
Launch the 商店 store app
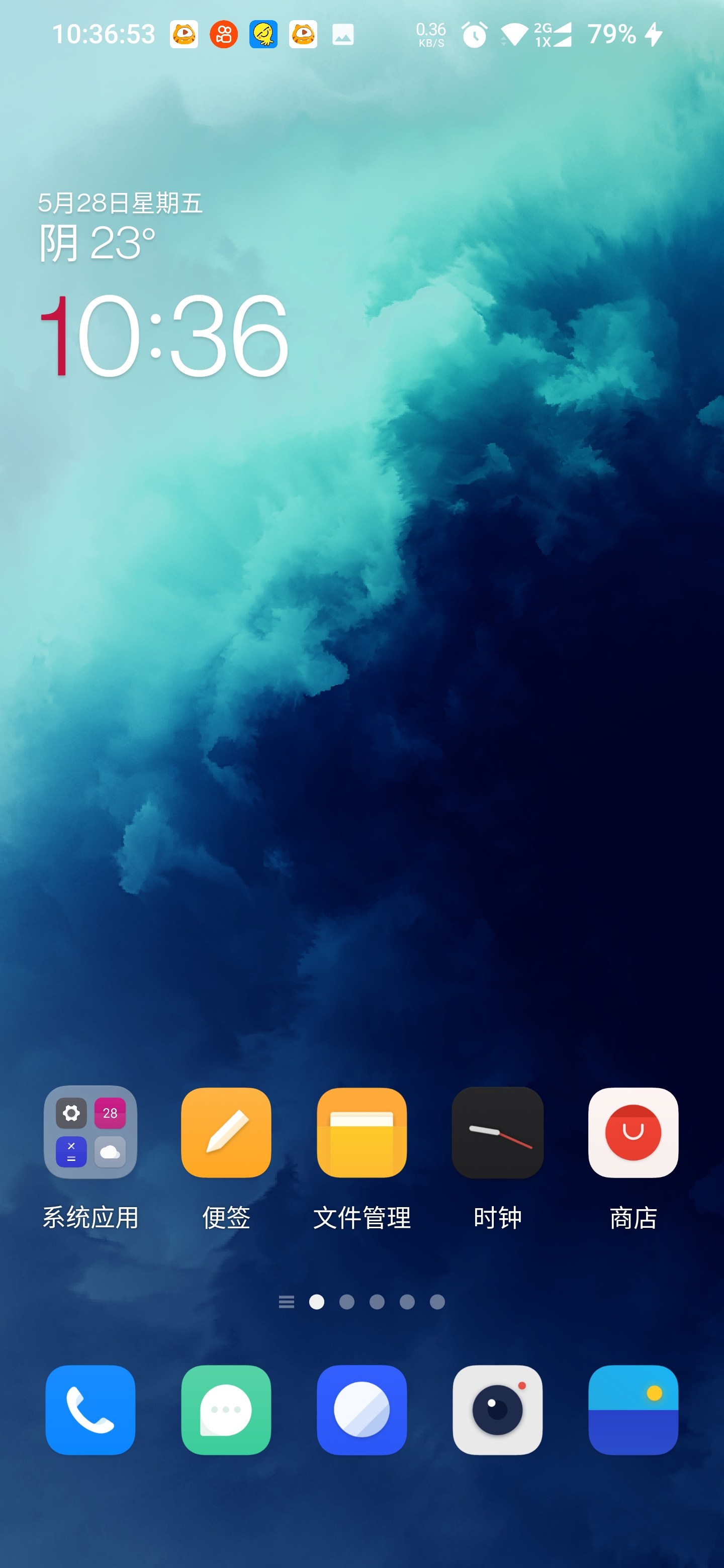click(633, 1132)
